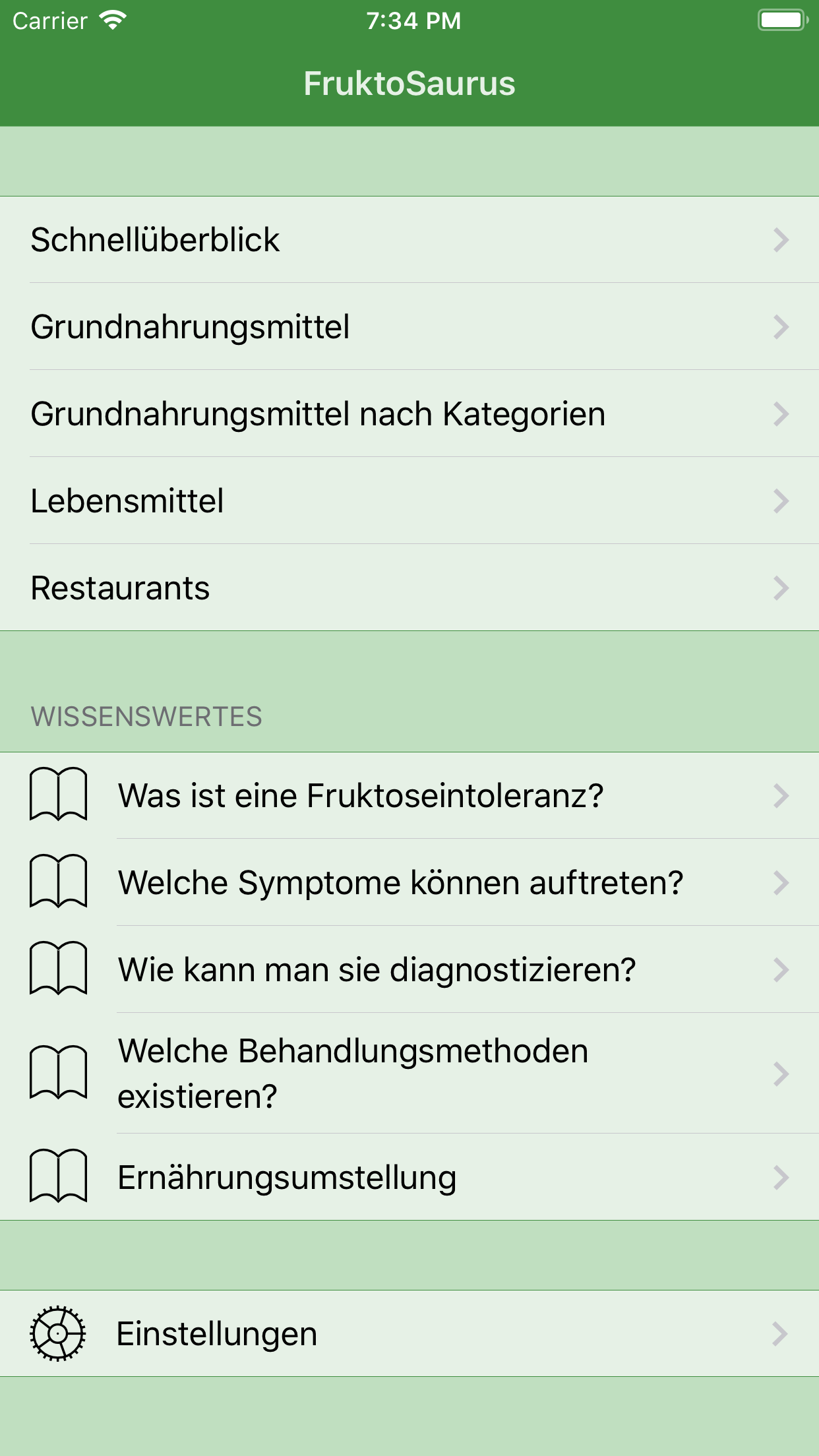Open Einstellungen settings
The width and height of the screenshot is (819, 1456).
[409, 1334]
